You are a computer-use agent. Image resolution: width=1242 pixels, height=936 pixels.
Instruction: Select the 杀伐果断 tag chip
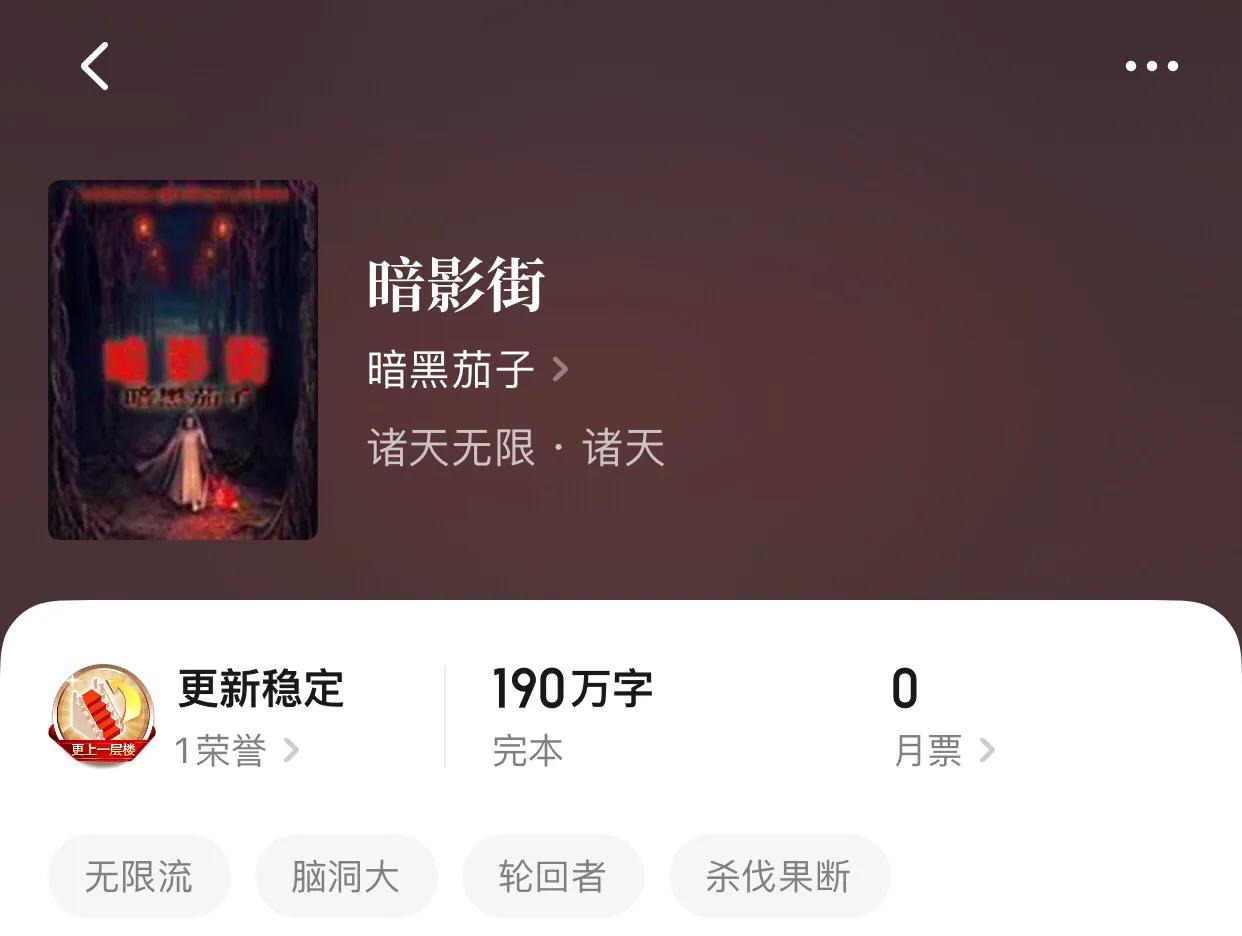[779, 877]
